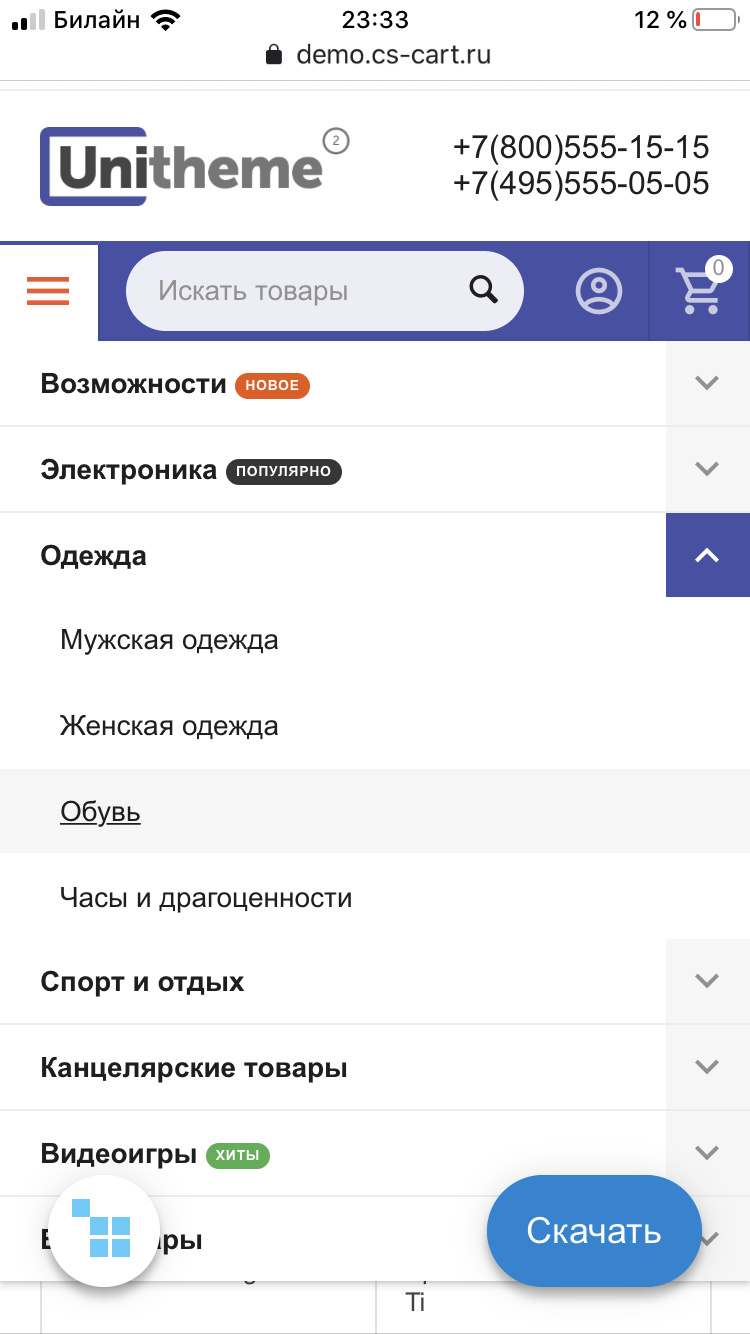Expand the Возможности category chevron
The height and width of the screenshot is (1334, 750).
(707, 383)
